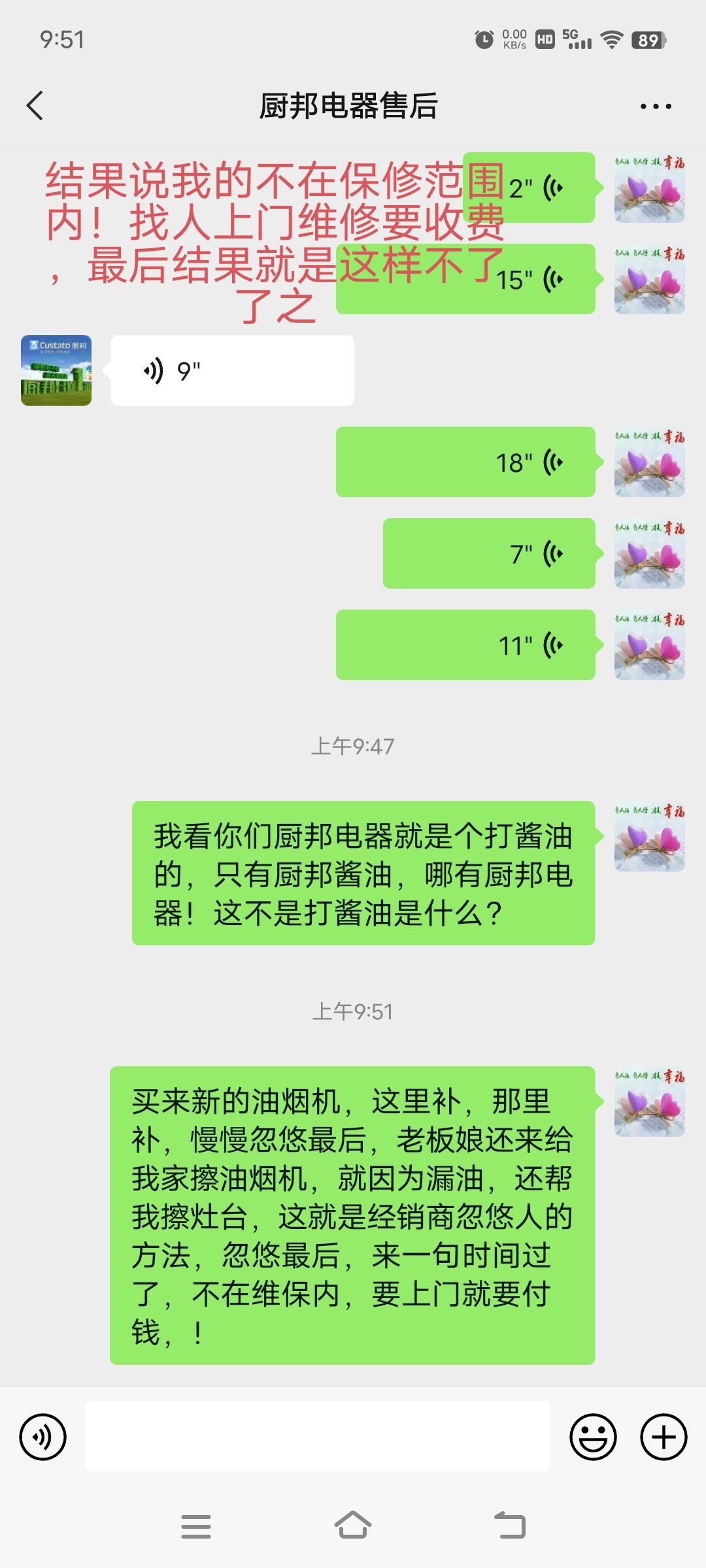
Task: Open the plus attachments panel
Action: (663, 1437)
